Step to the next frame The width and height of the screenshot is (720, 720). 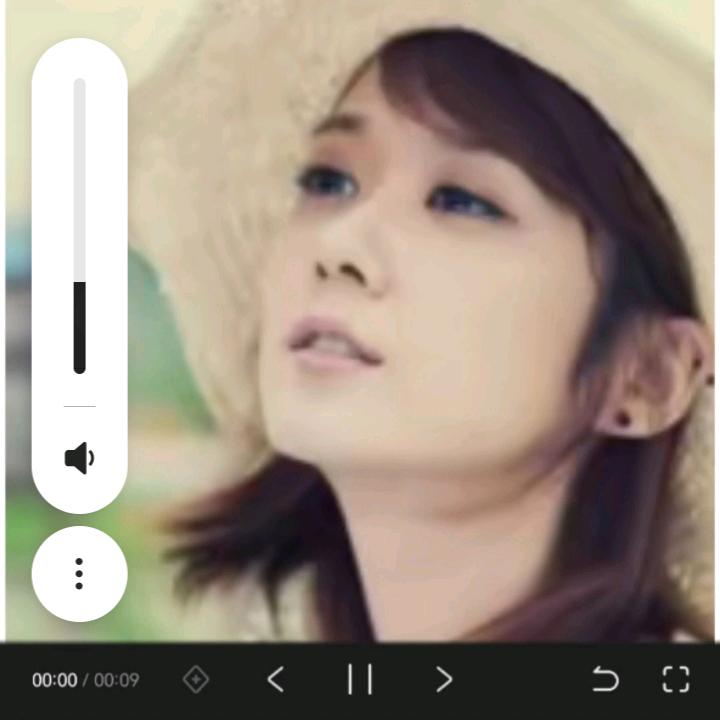(444, 679)
